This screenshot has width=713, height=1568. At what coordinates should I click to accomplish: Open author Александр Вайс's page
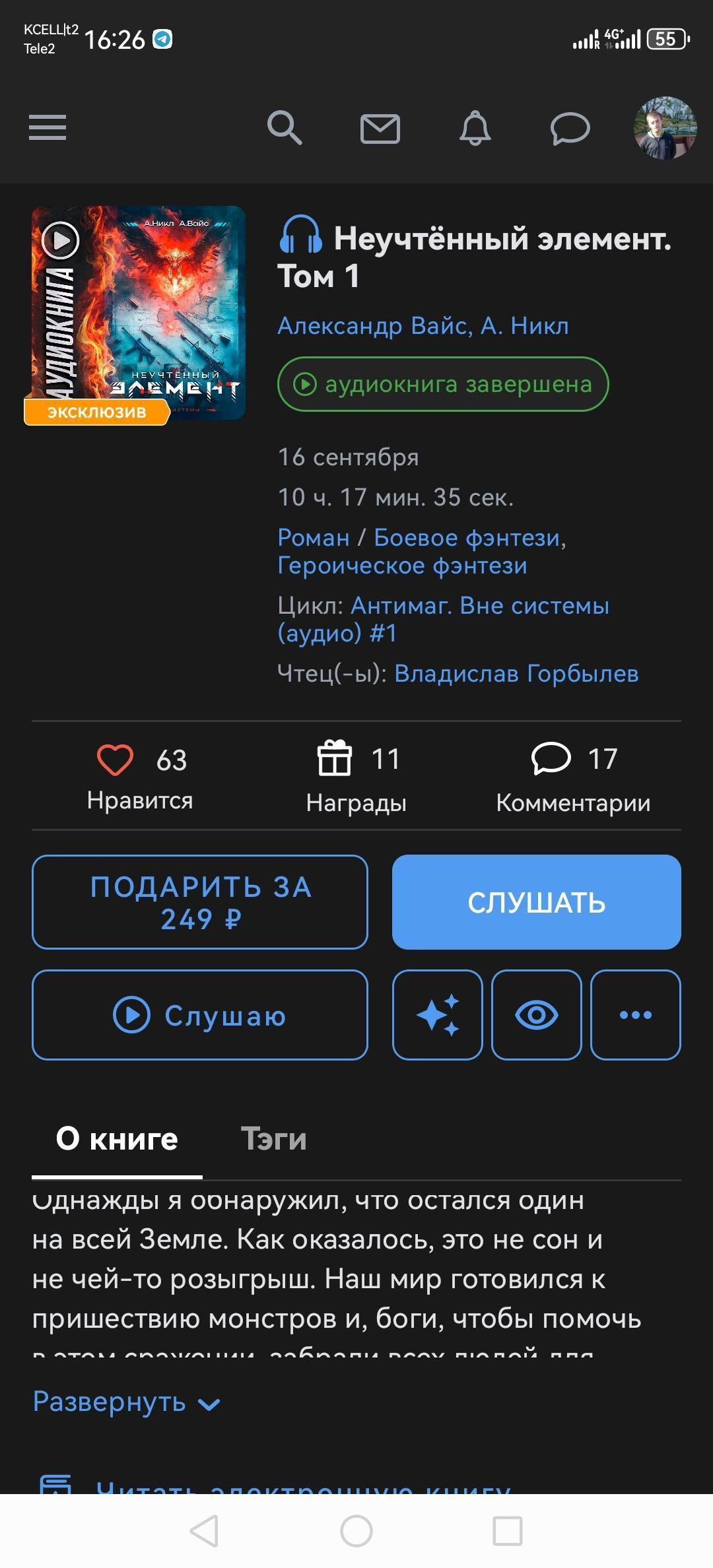point(374,326)
